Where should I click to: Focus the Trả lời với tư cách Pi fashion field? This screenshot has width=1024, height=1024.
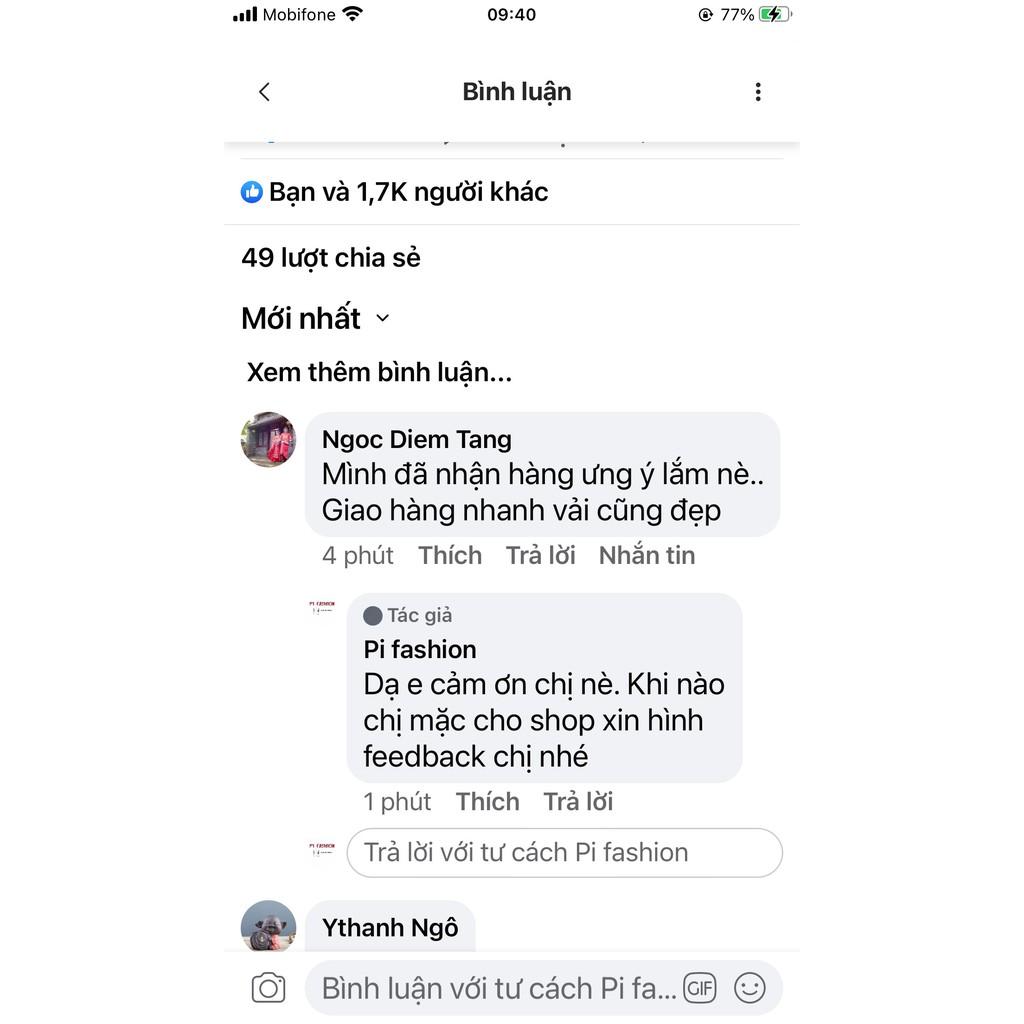[x=564, y=853]
